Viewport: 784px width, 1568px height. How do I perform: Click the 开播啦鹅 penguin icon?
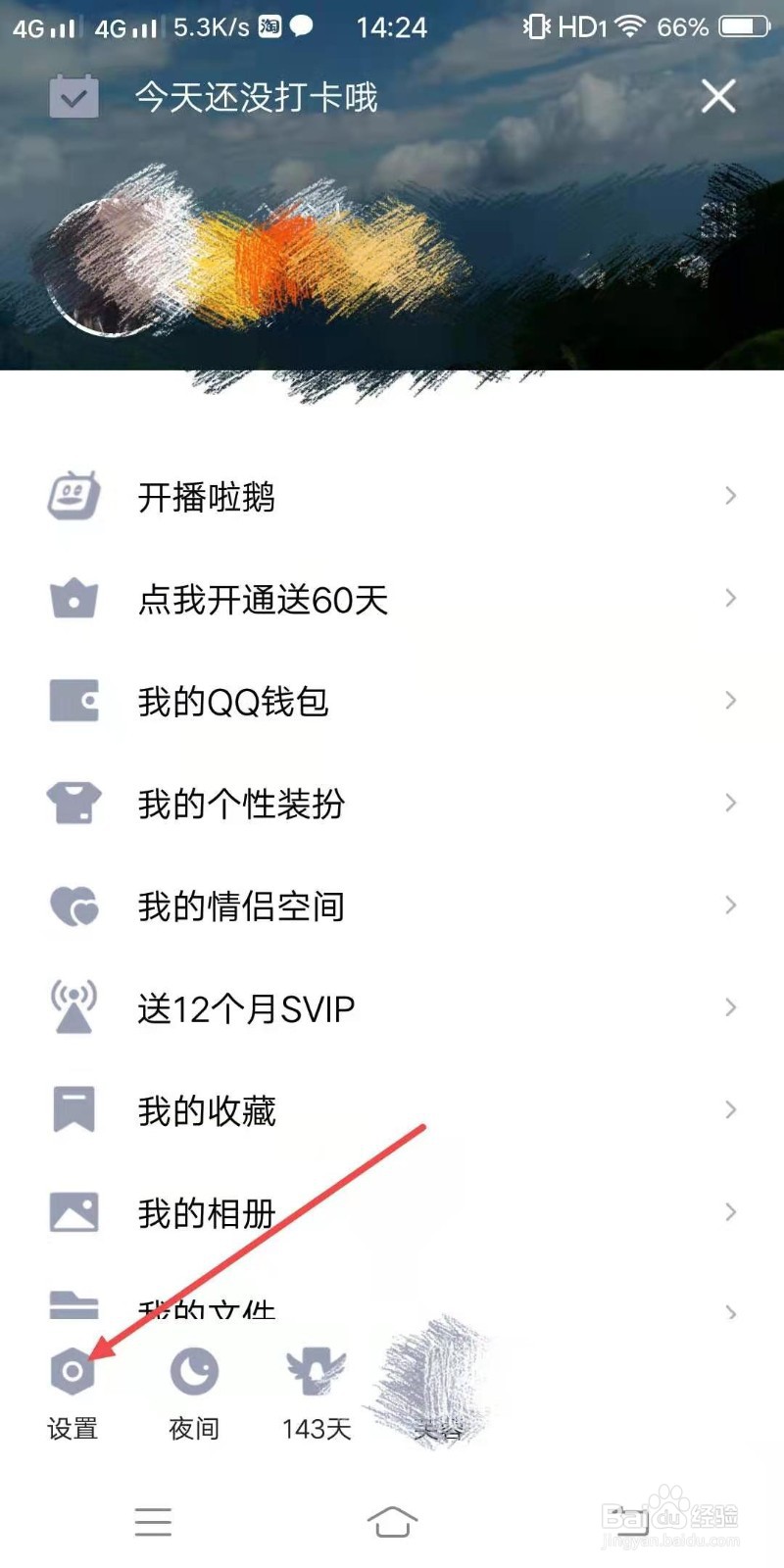pyautogui.click(x=73, y=496)
